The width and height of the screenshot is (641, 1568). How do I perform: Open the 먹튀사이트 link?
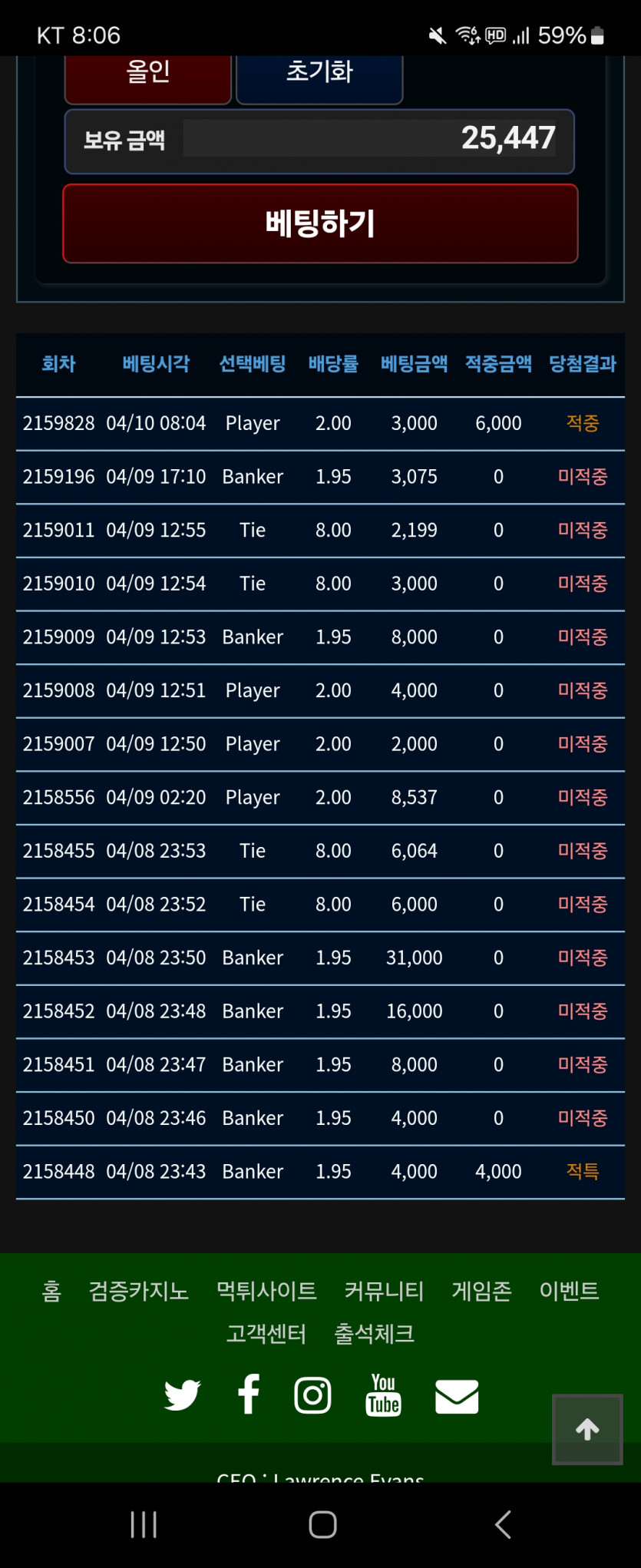coord(266,1291)
